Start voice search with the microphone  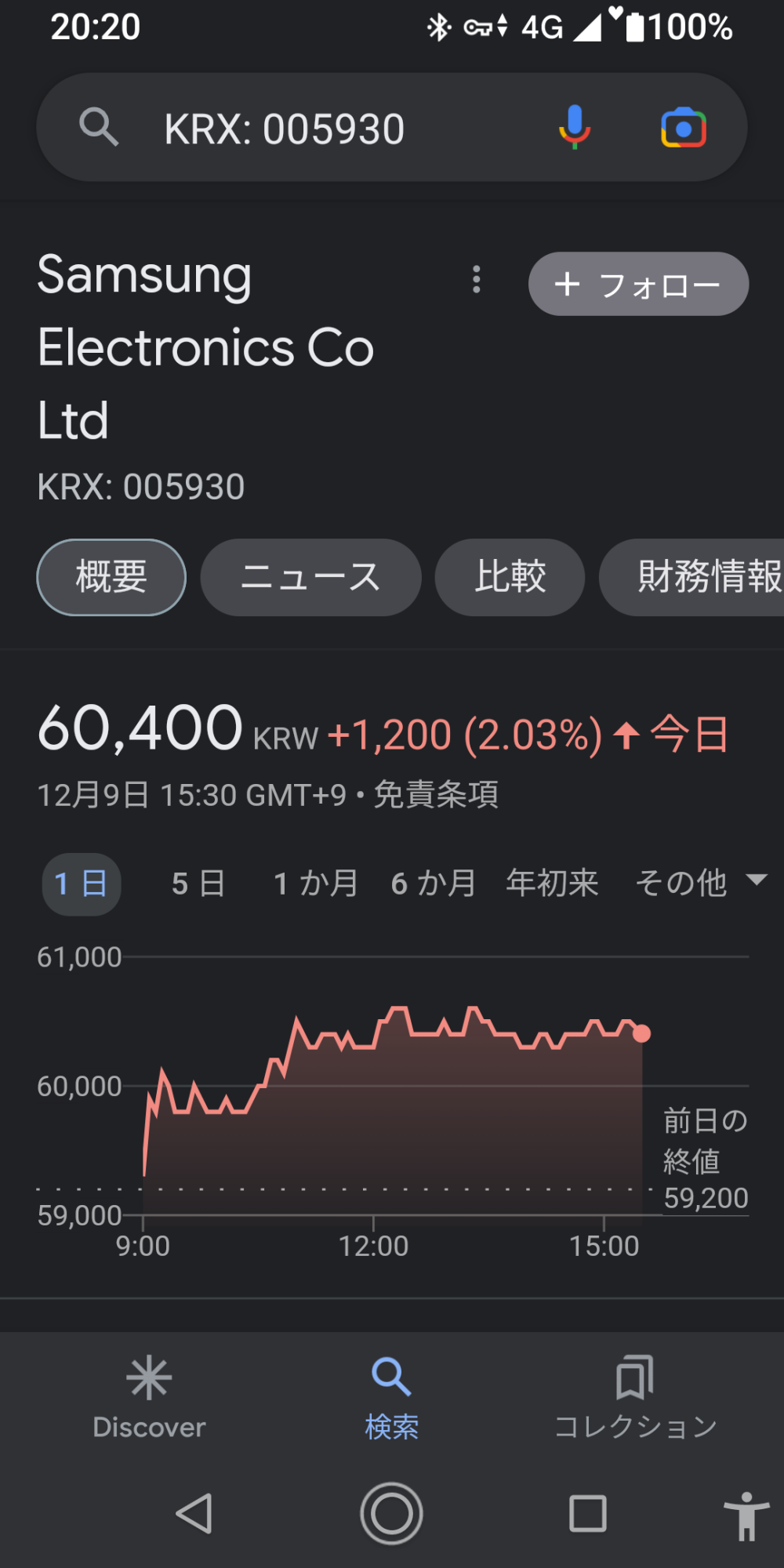coord(575,127)
